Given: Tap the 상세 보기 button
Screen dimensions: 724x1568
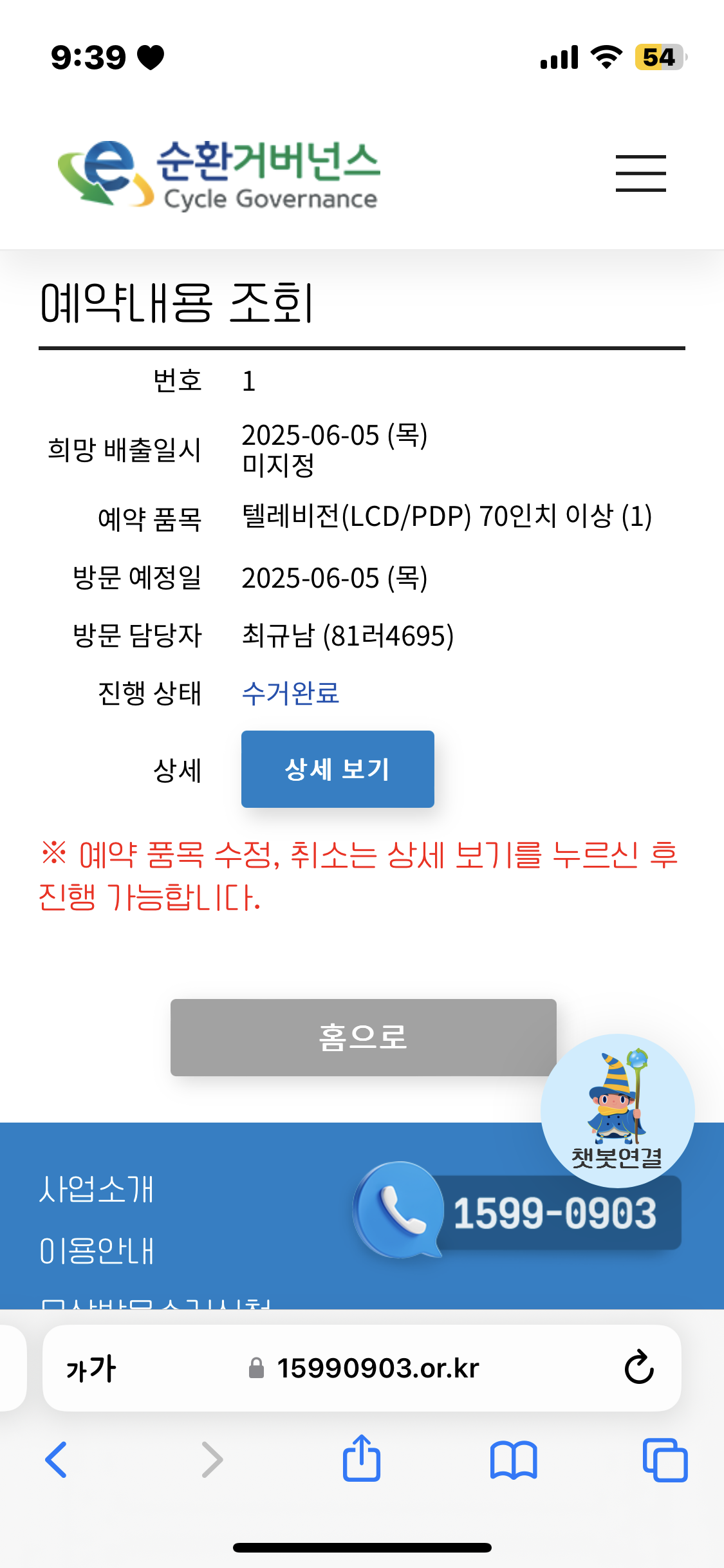Looking at the screenshot, I should (x=338, y=769).
